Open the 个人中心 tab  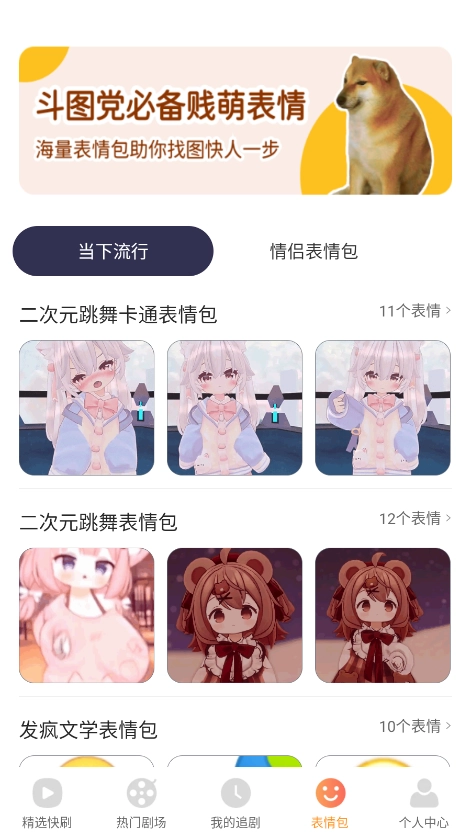[424, 803]
